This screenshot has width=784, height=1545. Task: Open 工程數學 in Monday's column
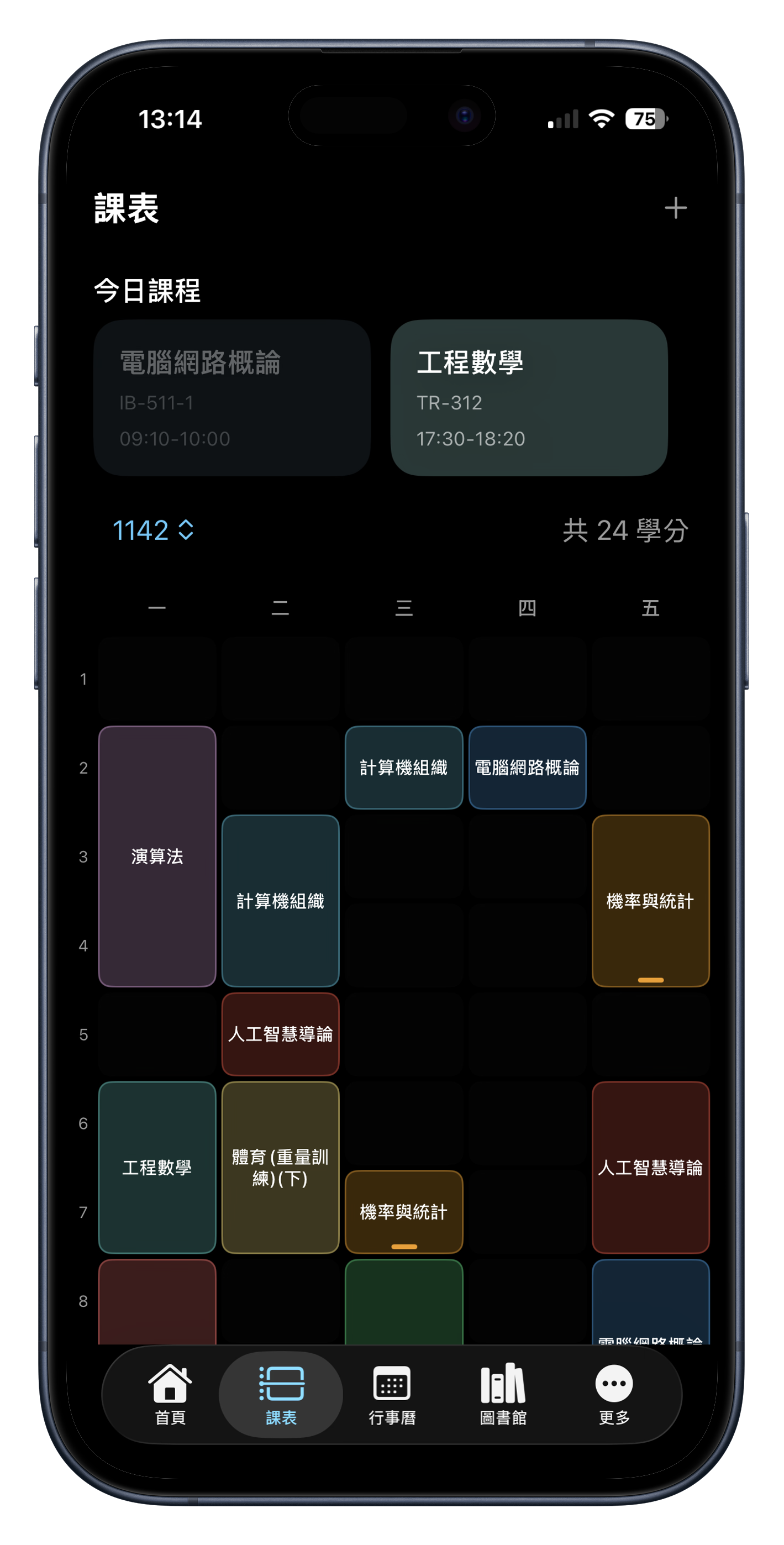pyautogui.click(x=157, y=1167)
